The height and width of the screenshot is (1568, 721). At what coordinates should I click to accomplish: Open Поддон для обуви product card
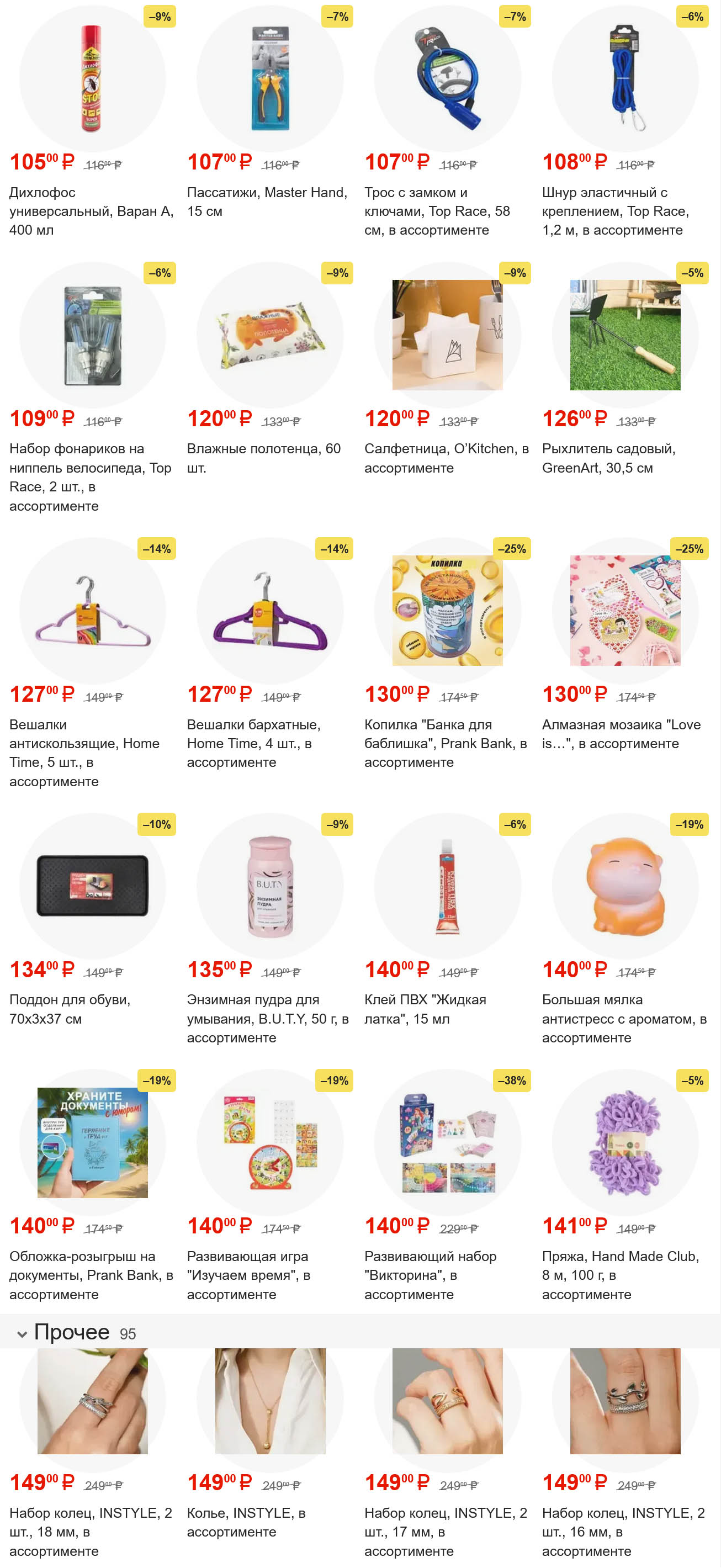[92, 886]
